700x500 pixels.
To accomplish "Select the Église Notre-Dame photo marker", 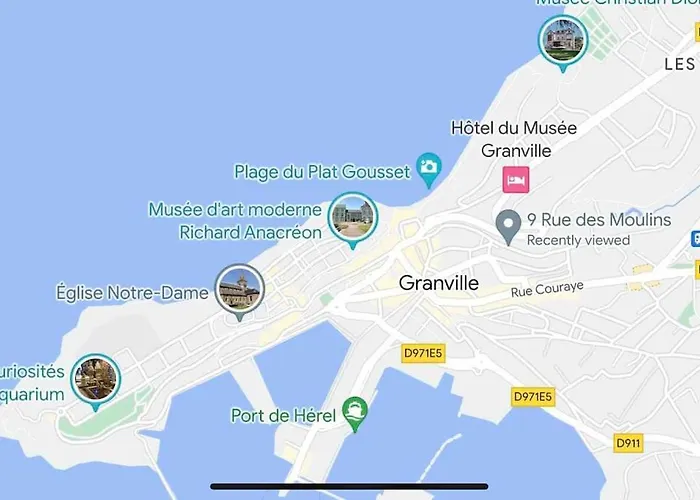I will (x=238, y=288).
